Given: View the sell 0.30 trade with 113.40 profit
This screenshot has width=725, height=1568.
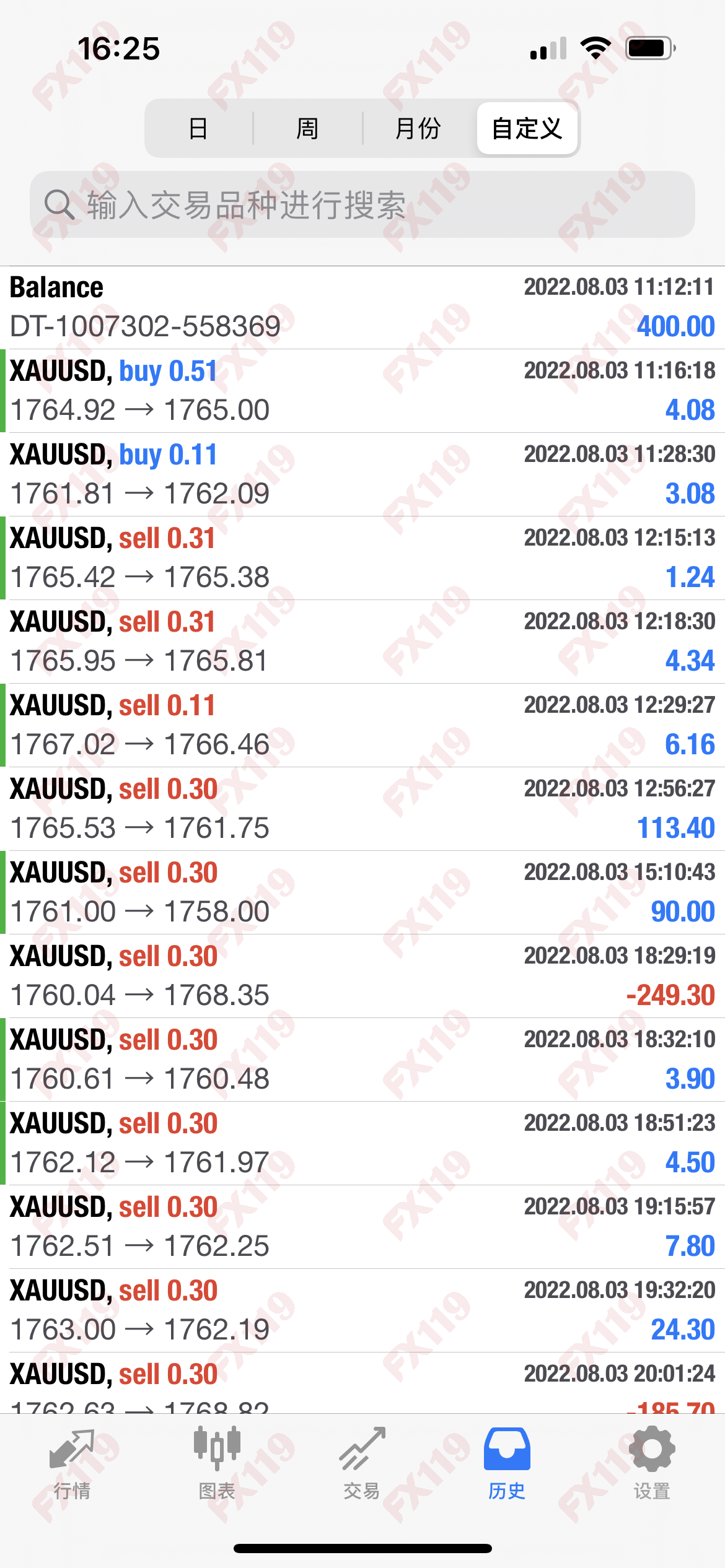Looking at the screenshot, I should point(362,809).
